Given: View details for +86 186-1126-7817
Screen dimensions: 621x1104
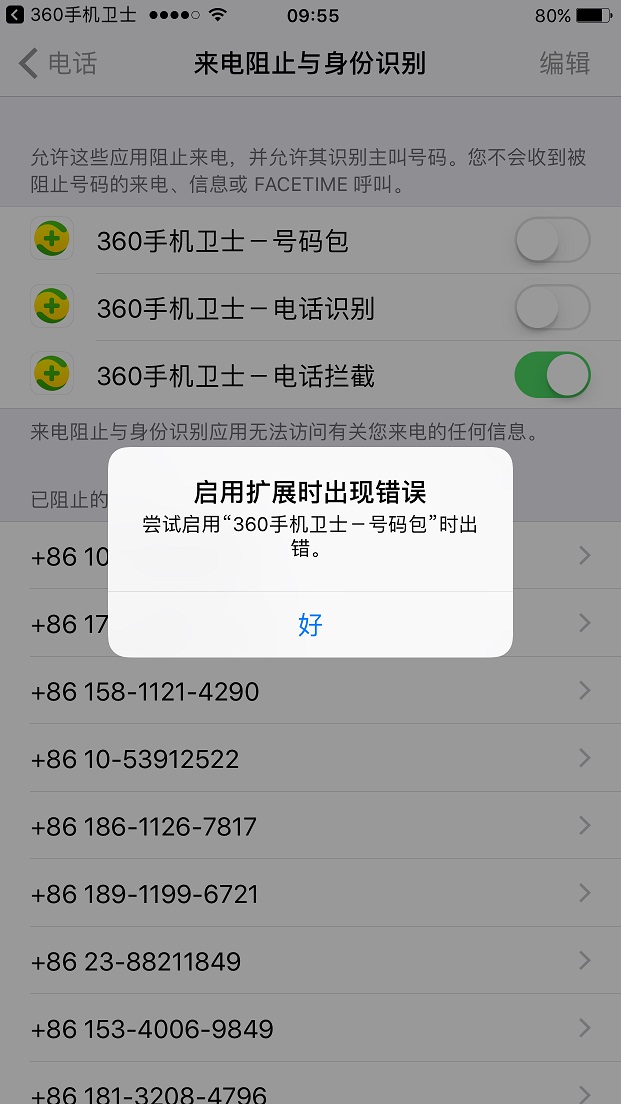Looking at the screenshot, I should click(310, 826).
